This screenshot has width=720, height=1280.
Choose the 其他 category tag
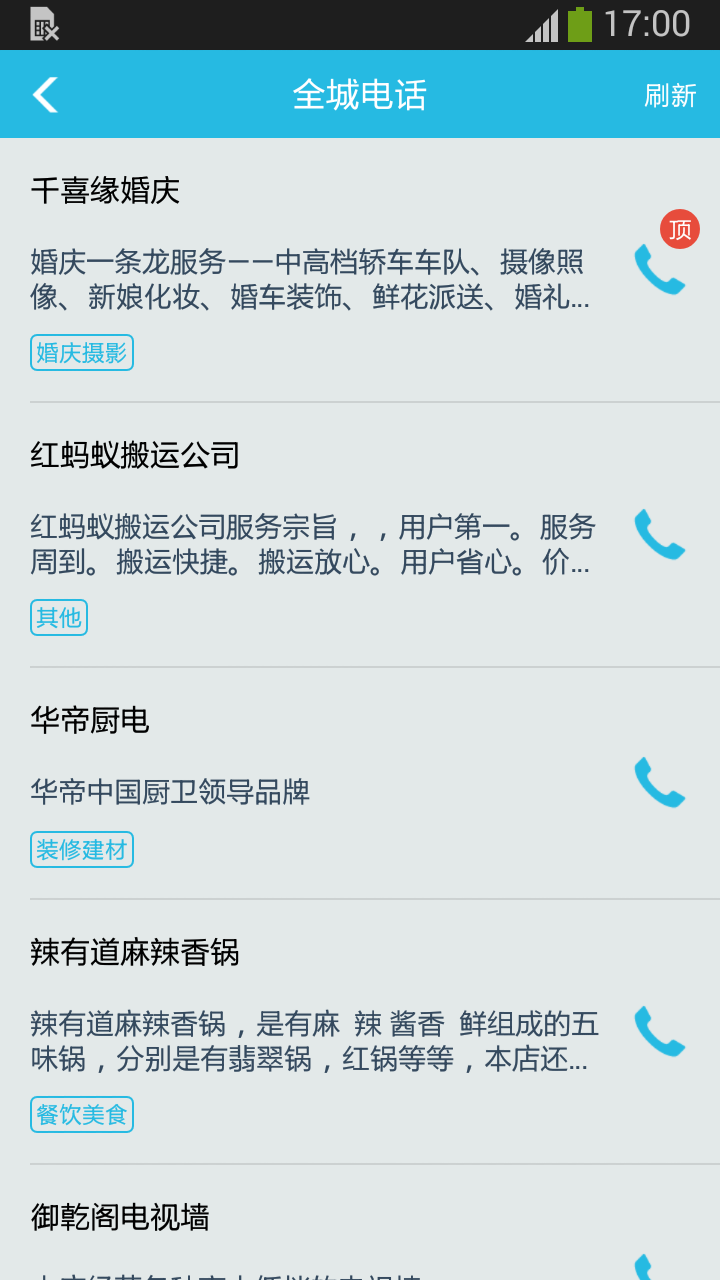[x=59, y=618]
